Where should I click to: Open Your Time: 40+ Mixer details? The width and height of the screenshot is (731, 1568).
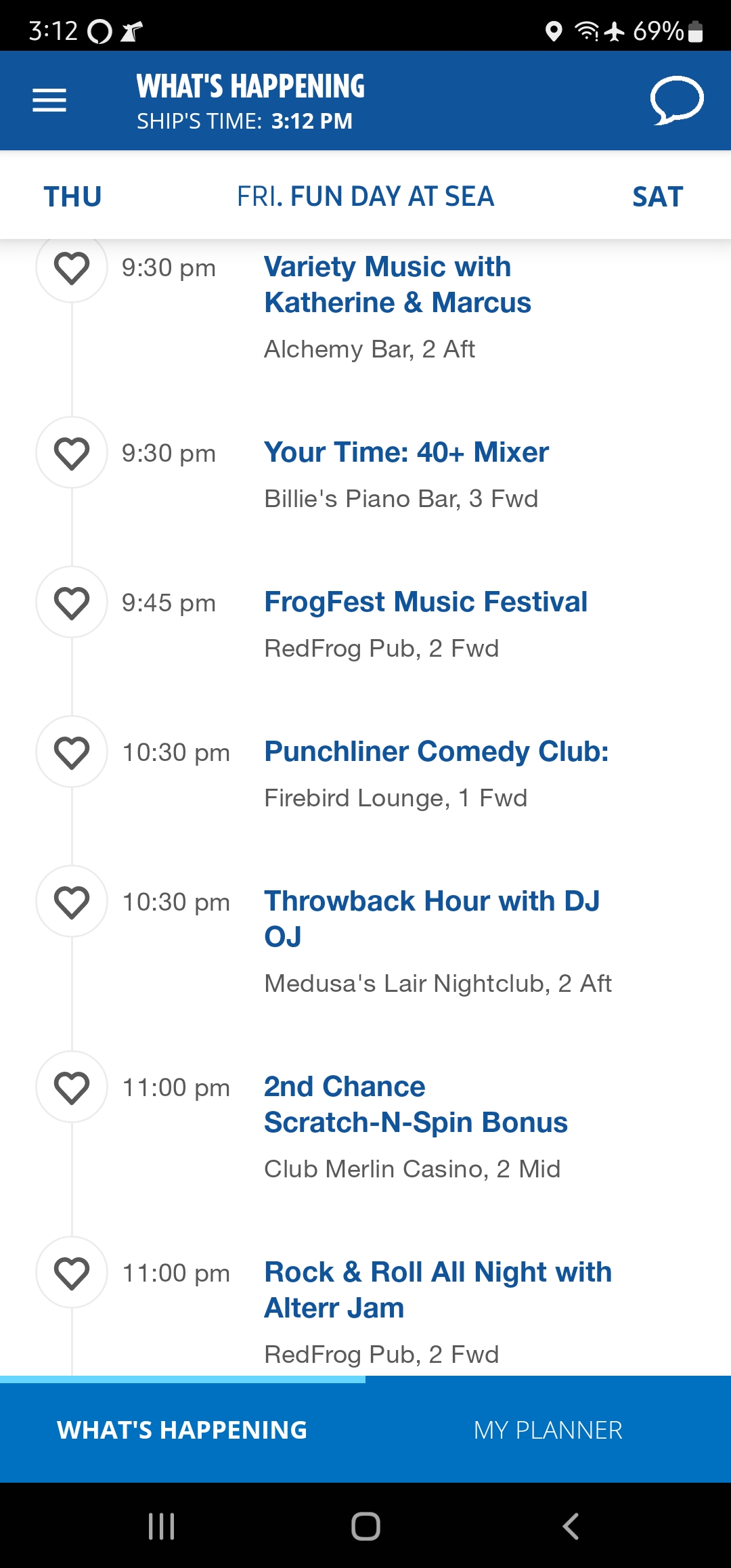pos(406,452)
